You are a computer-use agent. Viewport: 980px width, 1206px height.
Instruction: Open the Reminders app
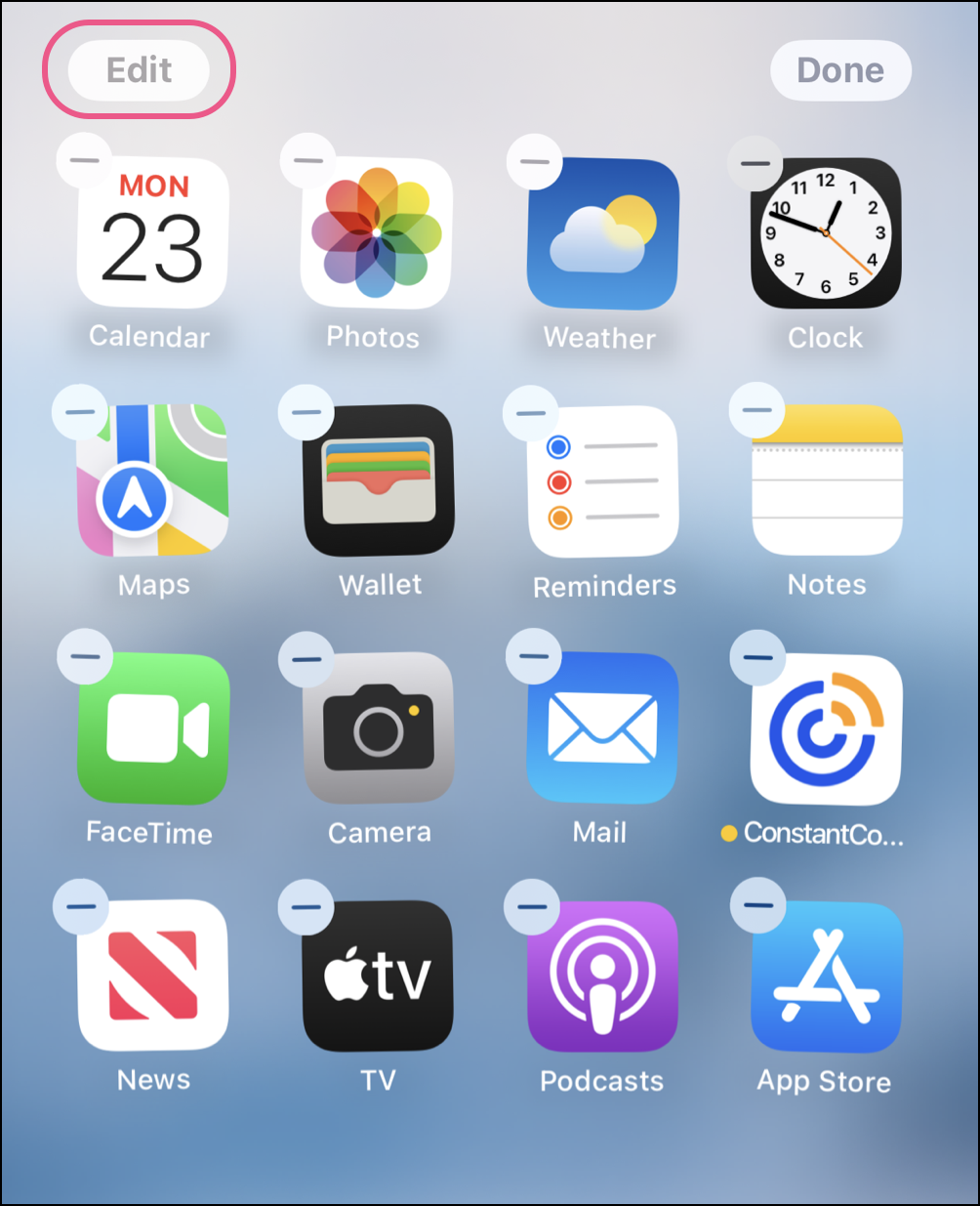pos(603,480)
